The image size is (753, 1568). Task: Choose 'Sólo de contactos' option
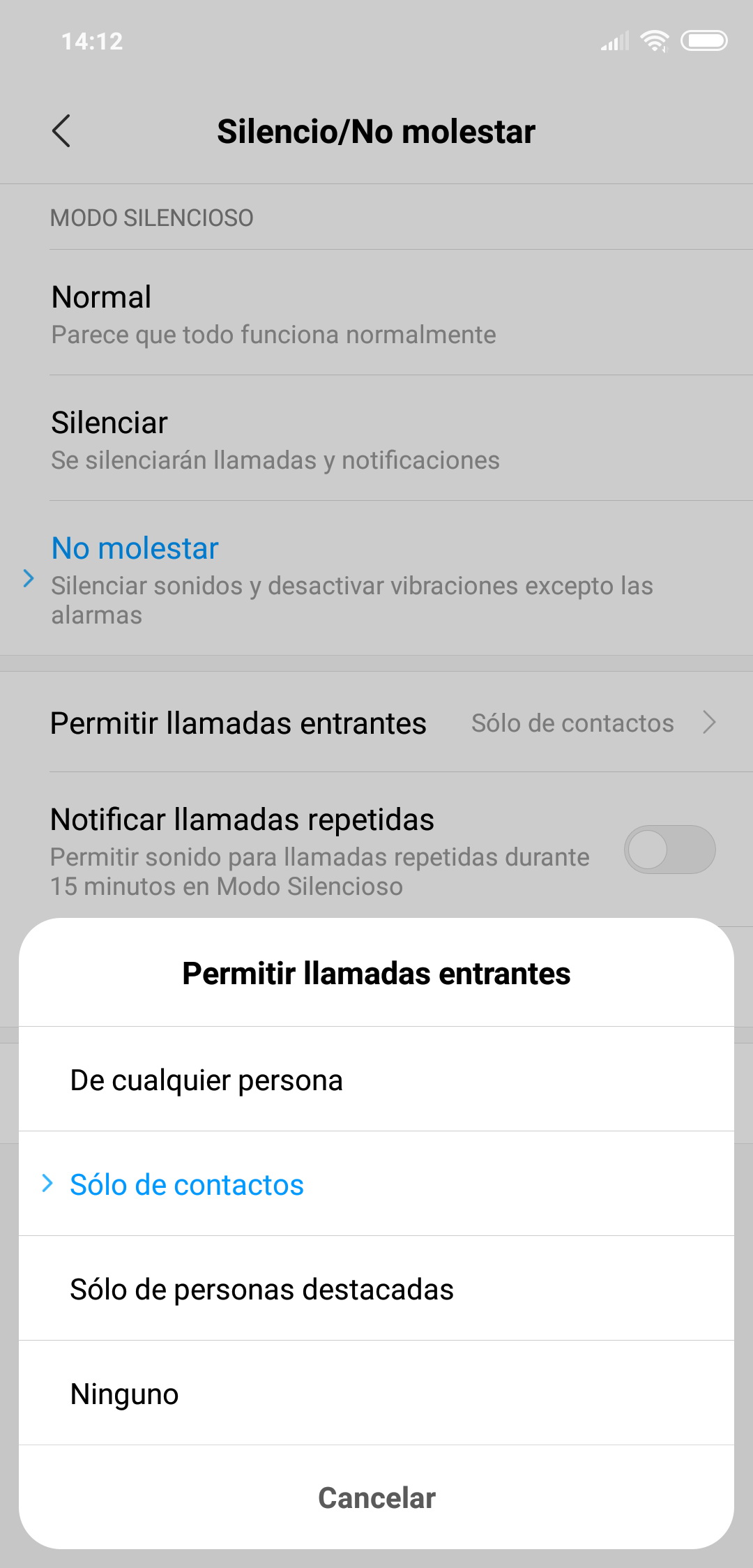pos(187,1184)
